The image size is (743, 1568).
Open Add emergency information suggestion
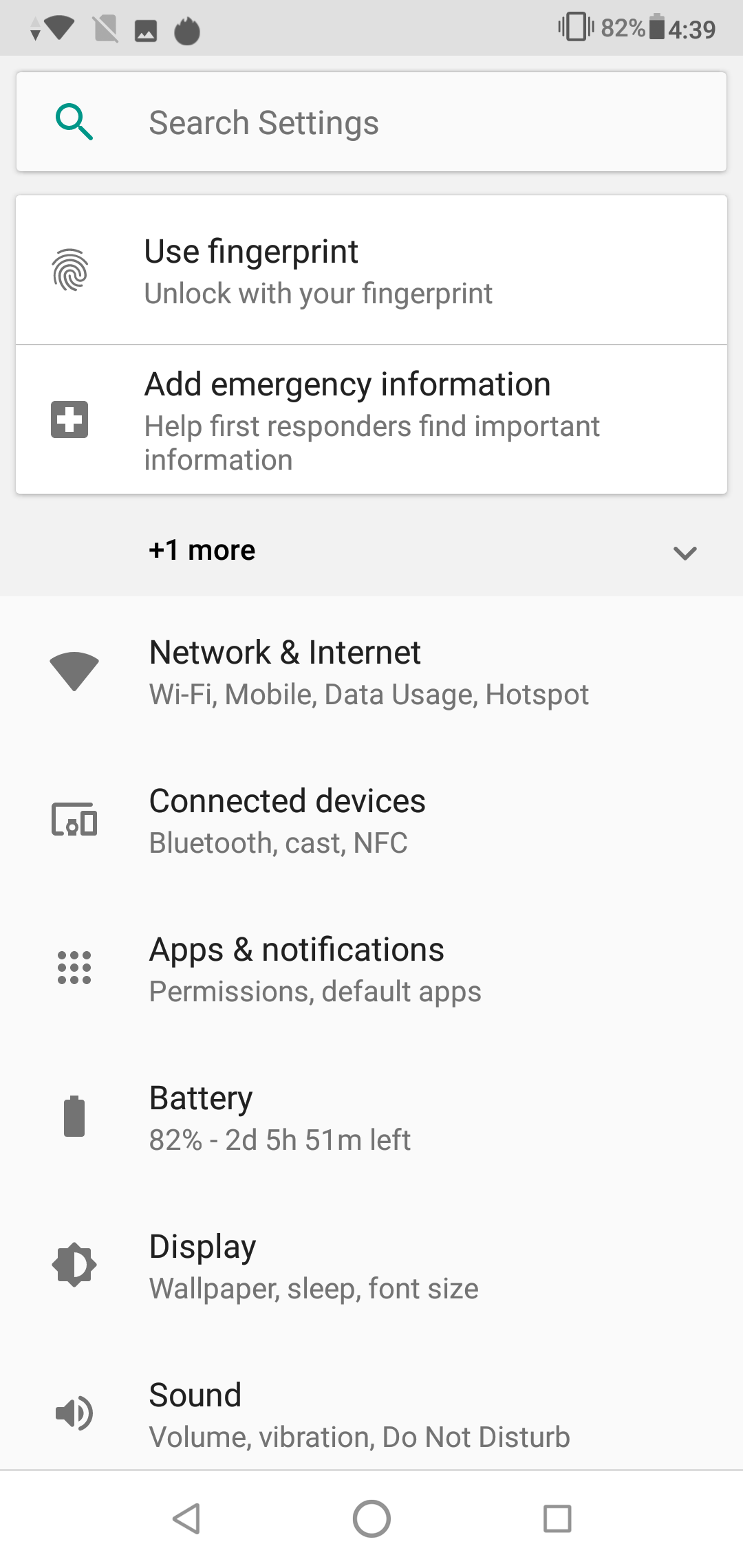[371, 420]
